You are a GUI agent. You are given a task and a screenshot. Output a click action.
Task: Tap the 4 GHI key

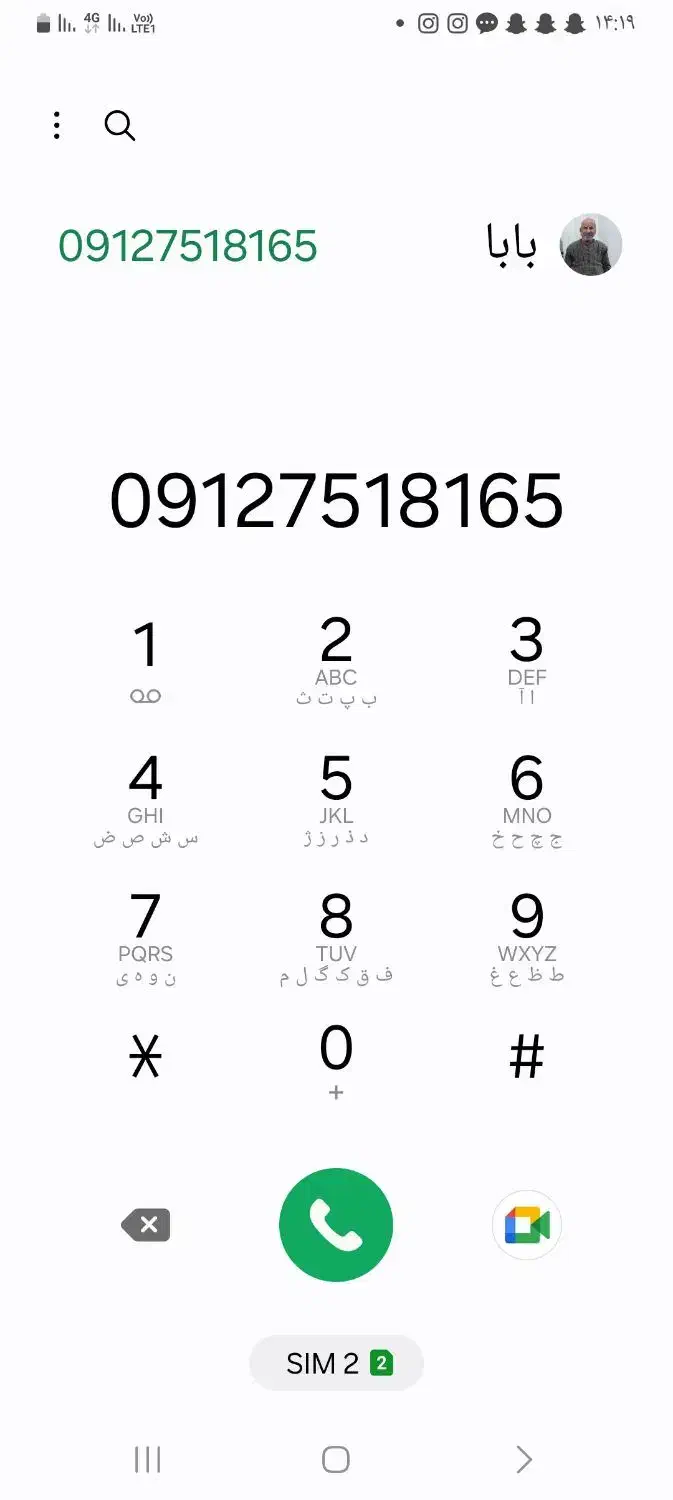click(146, 797)
